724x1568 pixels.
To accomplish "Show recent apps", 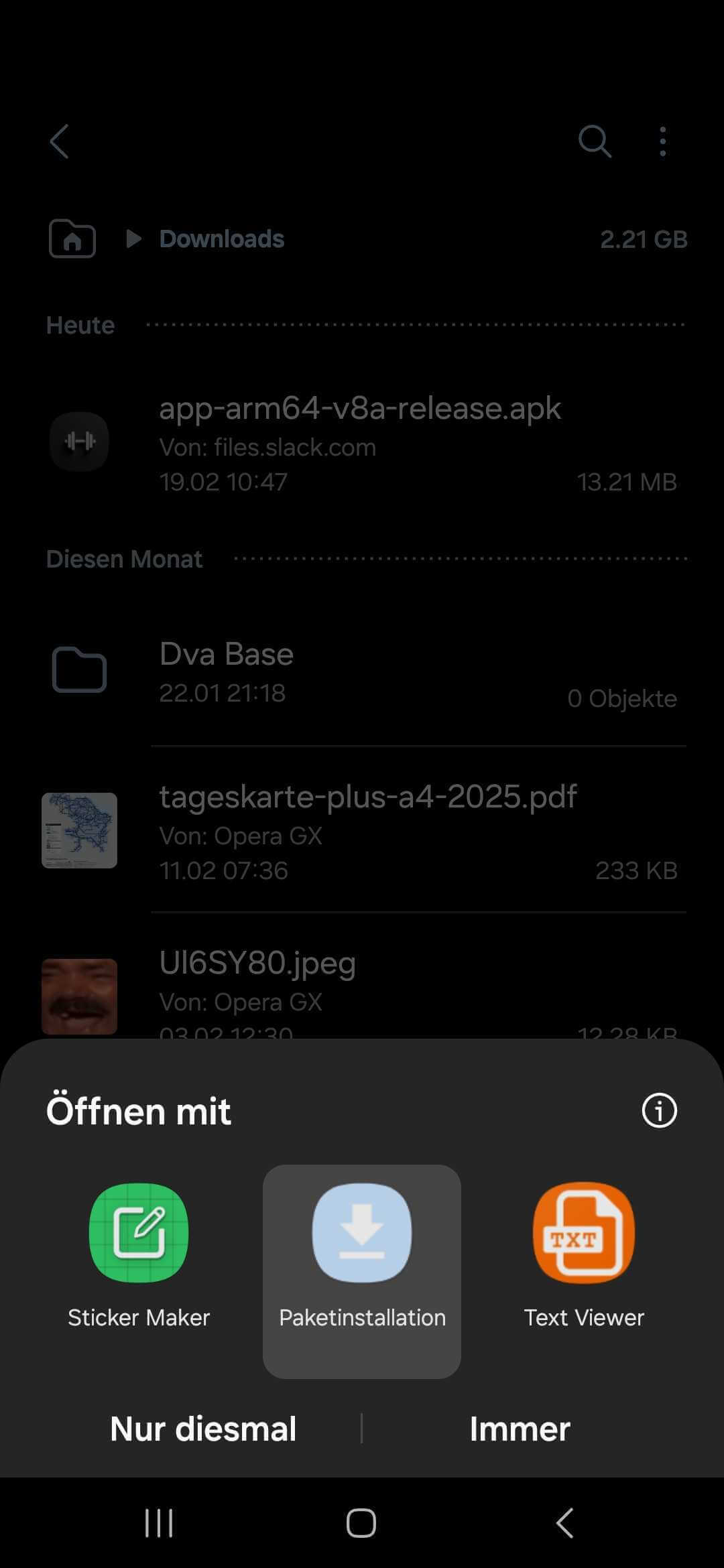I will pyautogui.click(x=159, y=1523).
